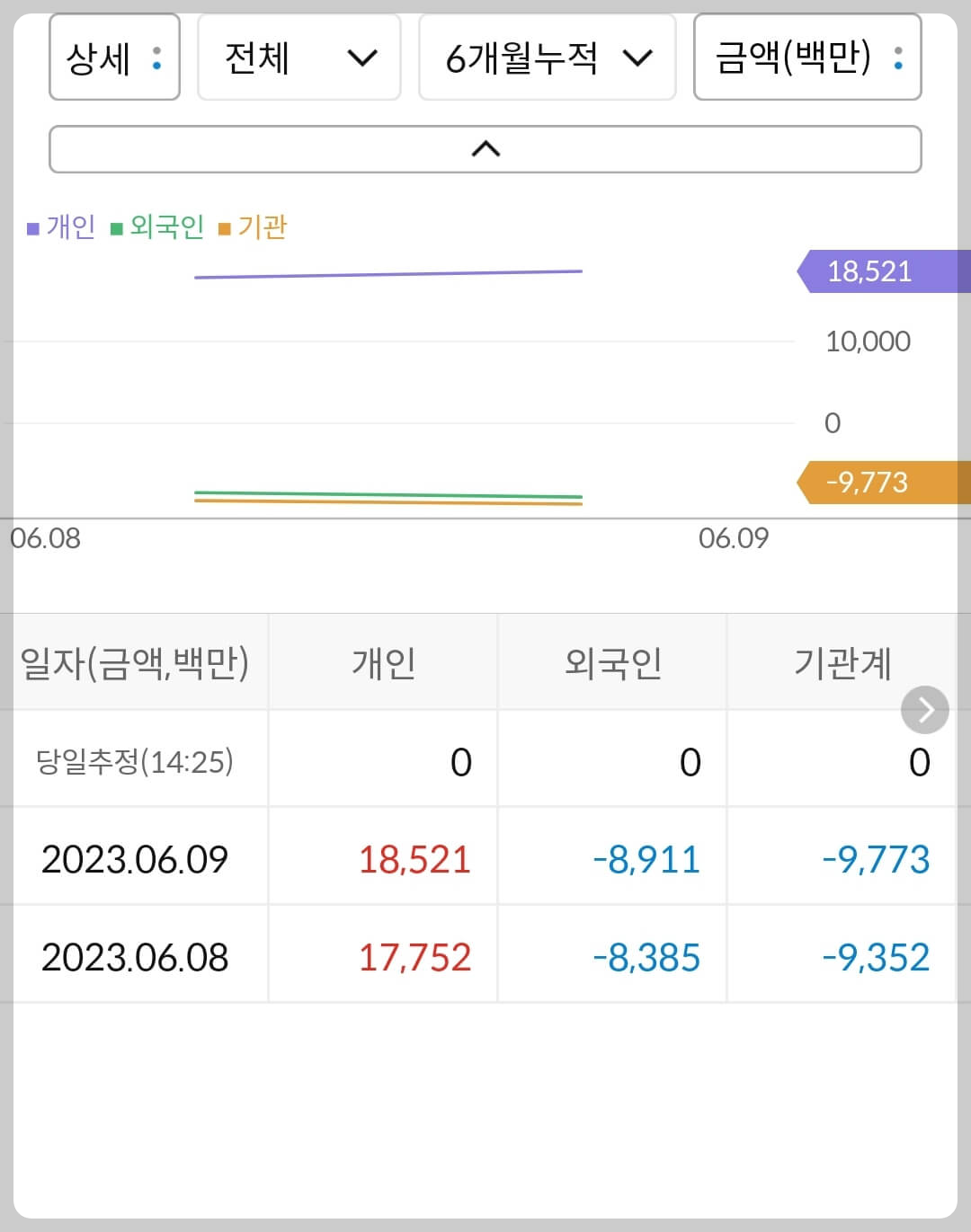Toggle the 개인 series in chart legend
This screenshot has width=971, height=1232.
(61, 227)
